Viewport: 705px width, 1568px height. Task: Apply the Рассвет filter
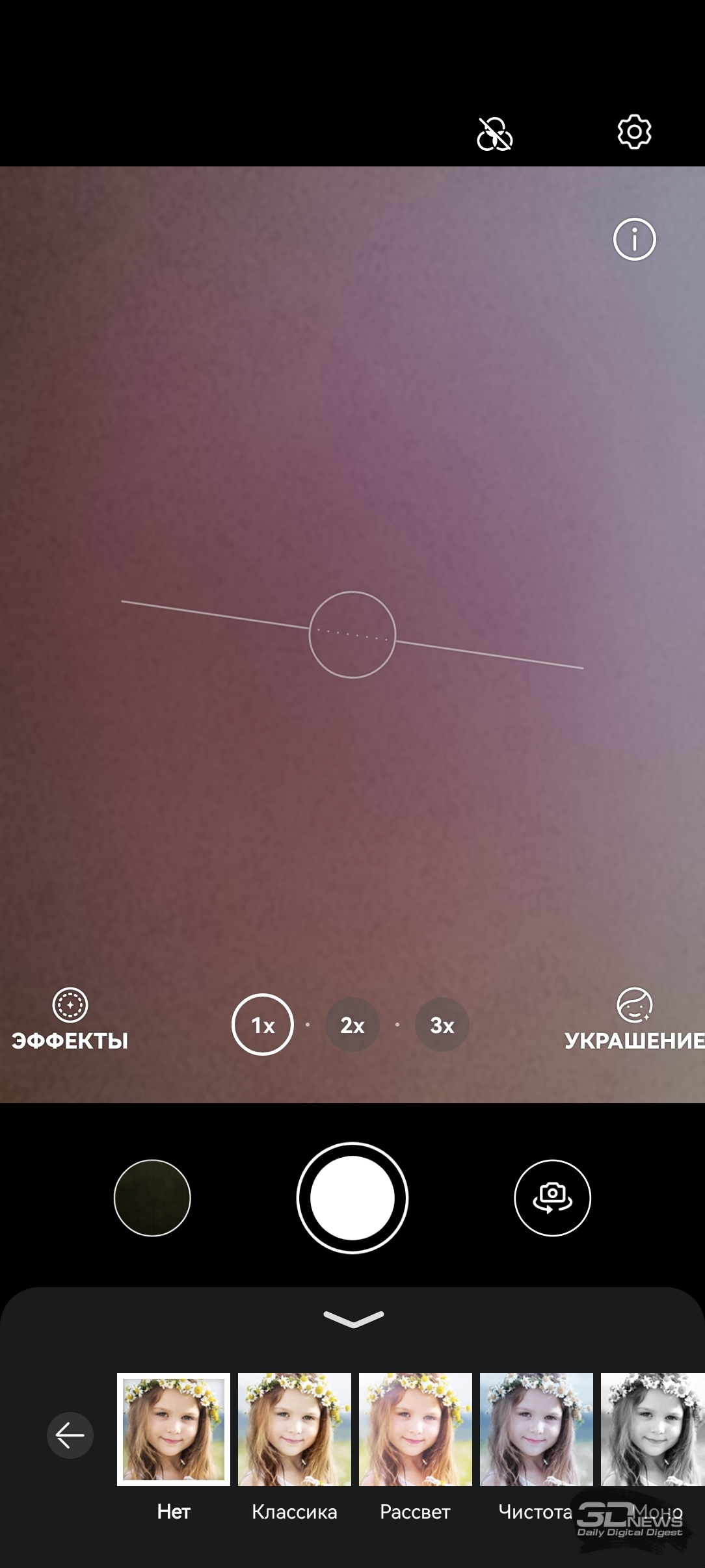(416, 1430)
